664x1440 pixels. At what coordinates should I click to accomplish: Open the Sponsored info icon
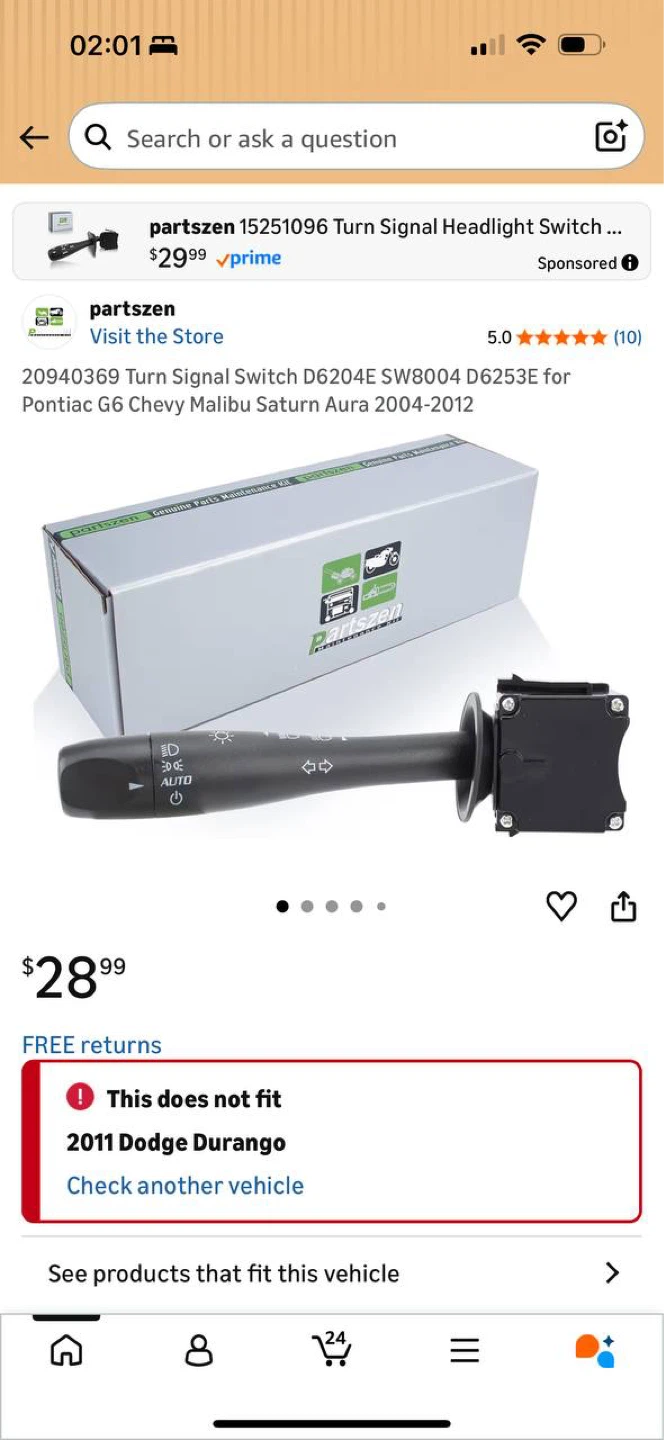click(630, 263)
